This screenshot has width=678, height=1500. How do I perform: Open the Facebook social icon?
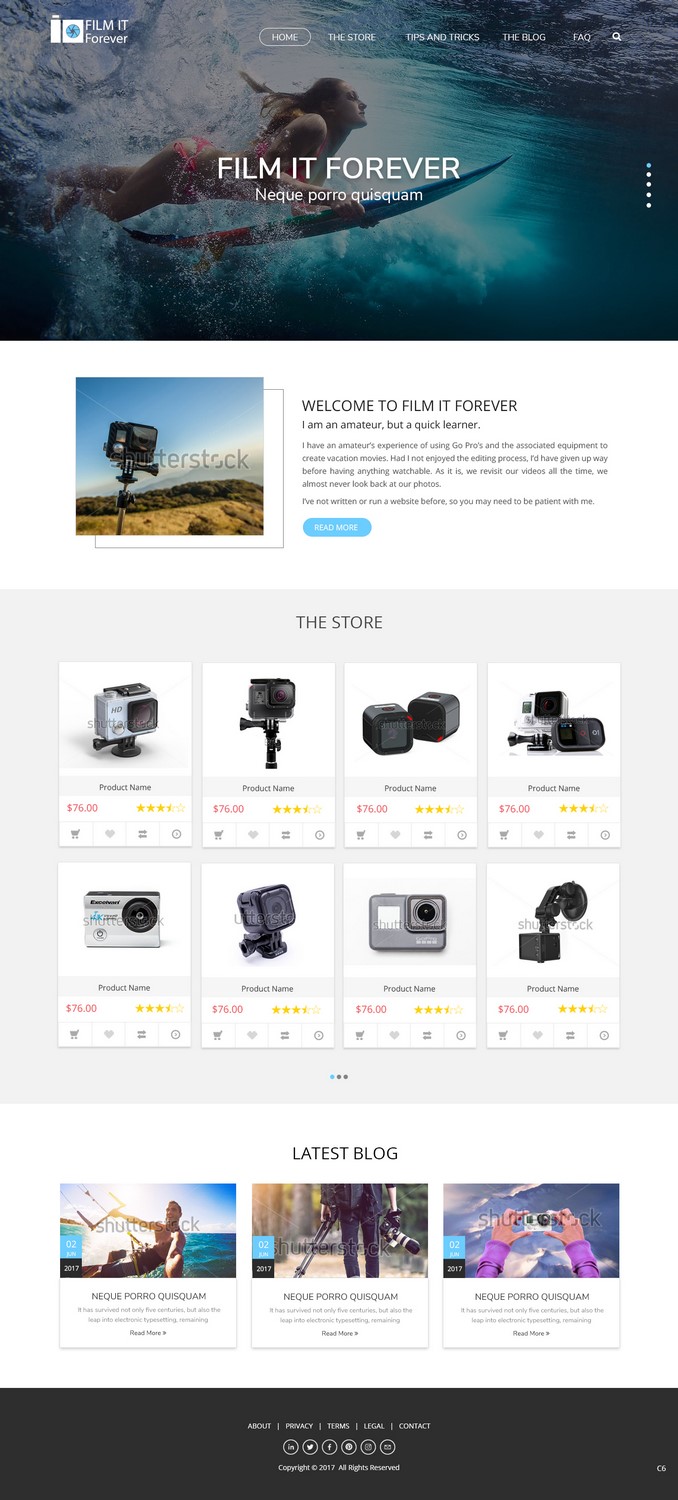329,1447
